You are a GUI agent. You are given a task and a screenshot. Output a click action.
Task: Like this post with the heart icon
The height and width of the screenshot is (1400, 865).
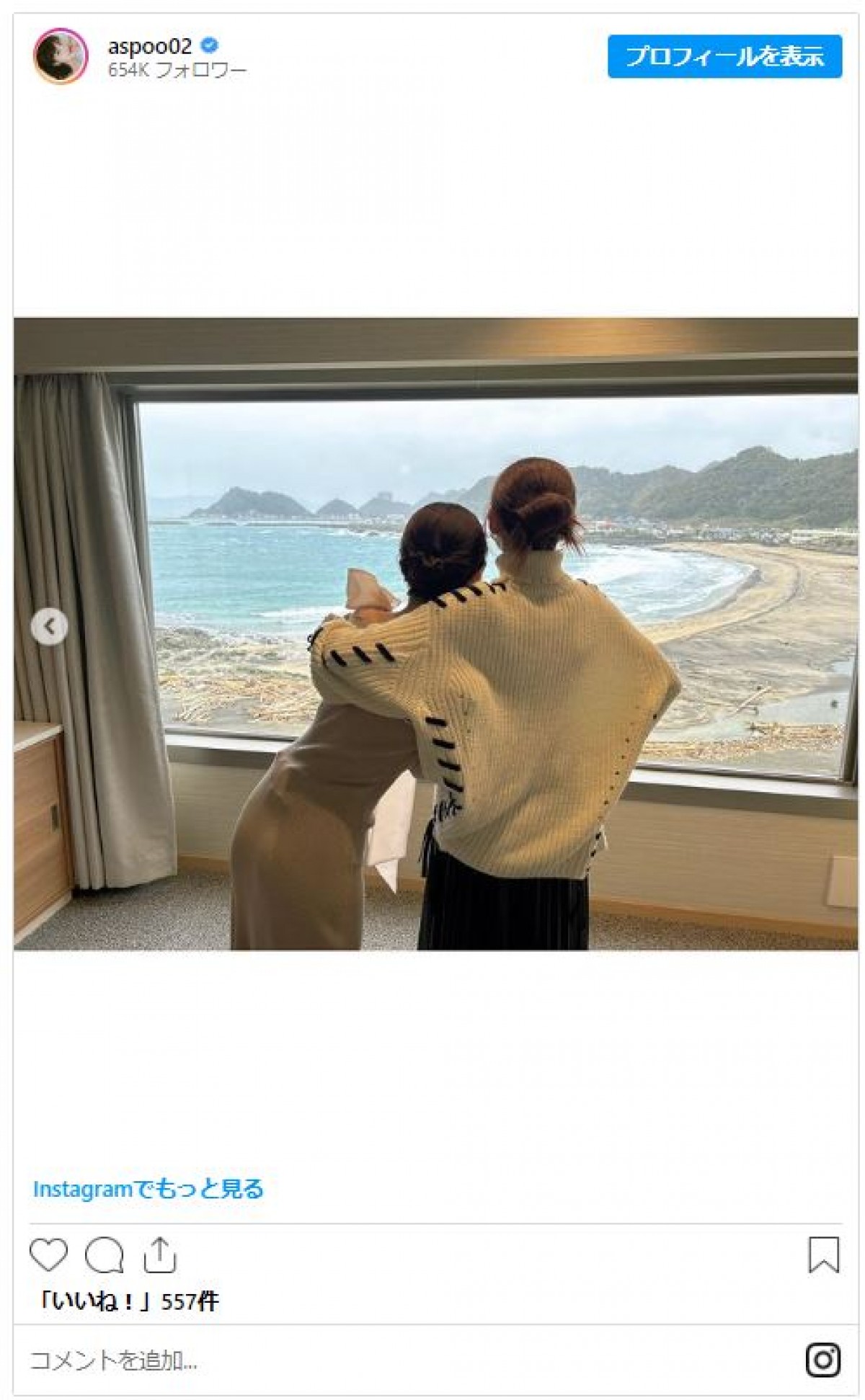point(48,1256)
